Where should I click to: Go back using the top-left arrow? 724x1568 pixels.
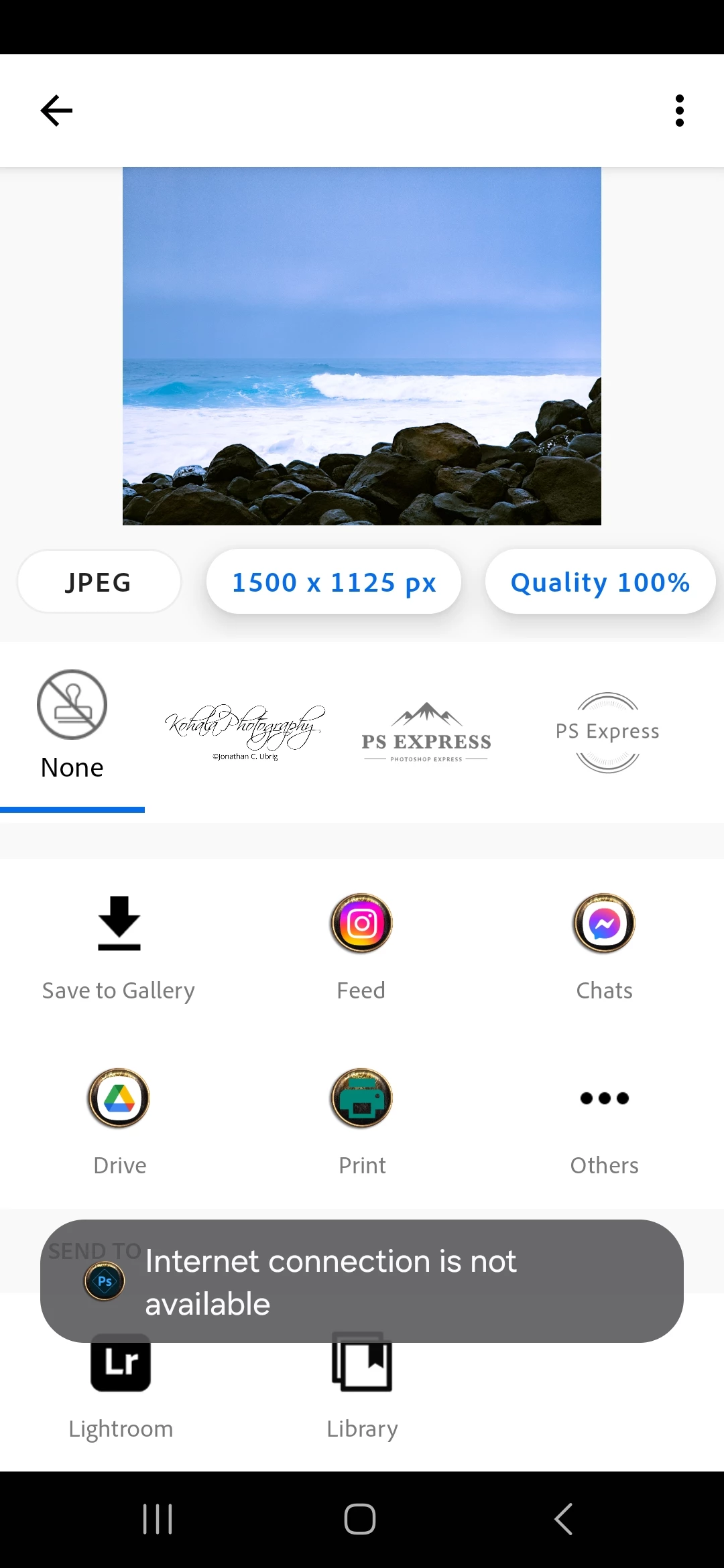(56, 111)
